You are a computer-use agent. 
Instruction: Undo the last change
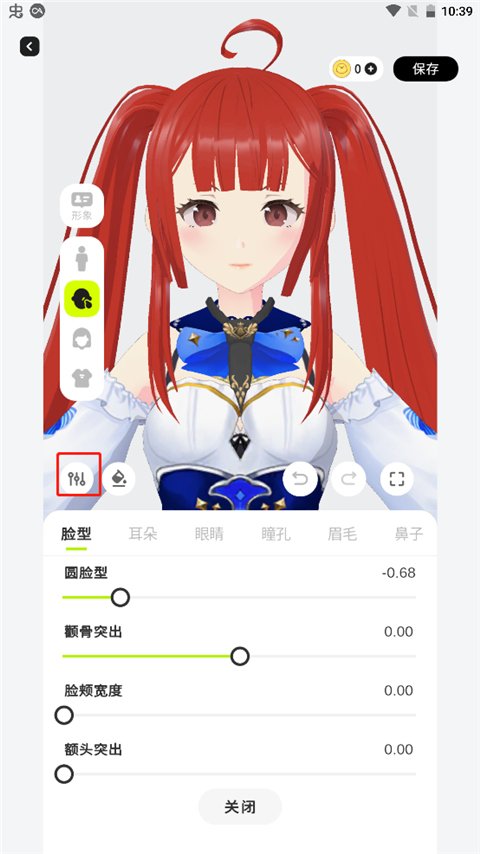tap(300, 479)
